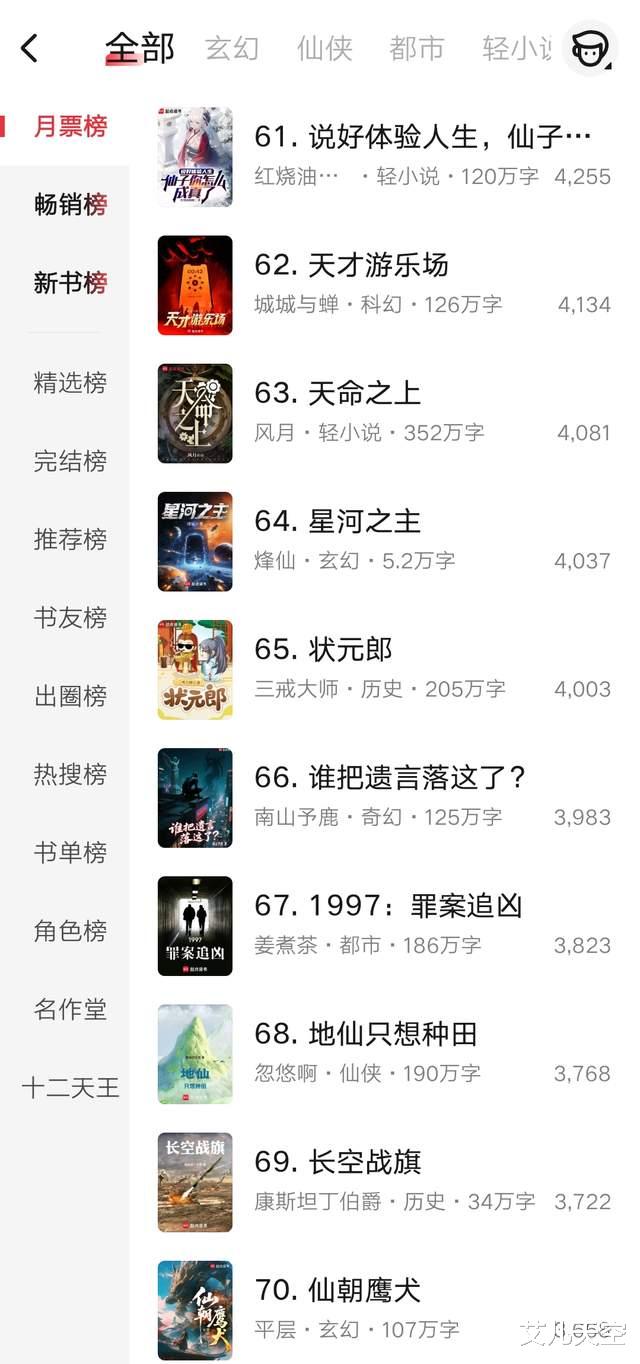640x1364 pixels.
Task: Open the avatar icon at top right
Action: (590, 47)
